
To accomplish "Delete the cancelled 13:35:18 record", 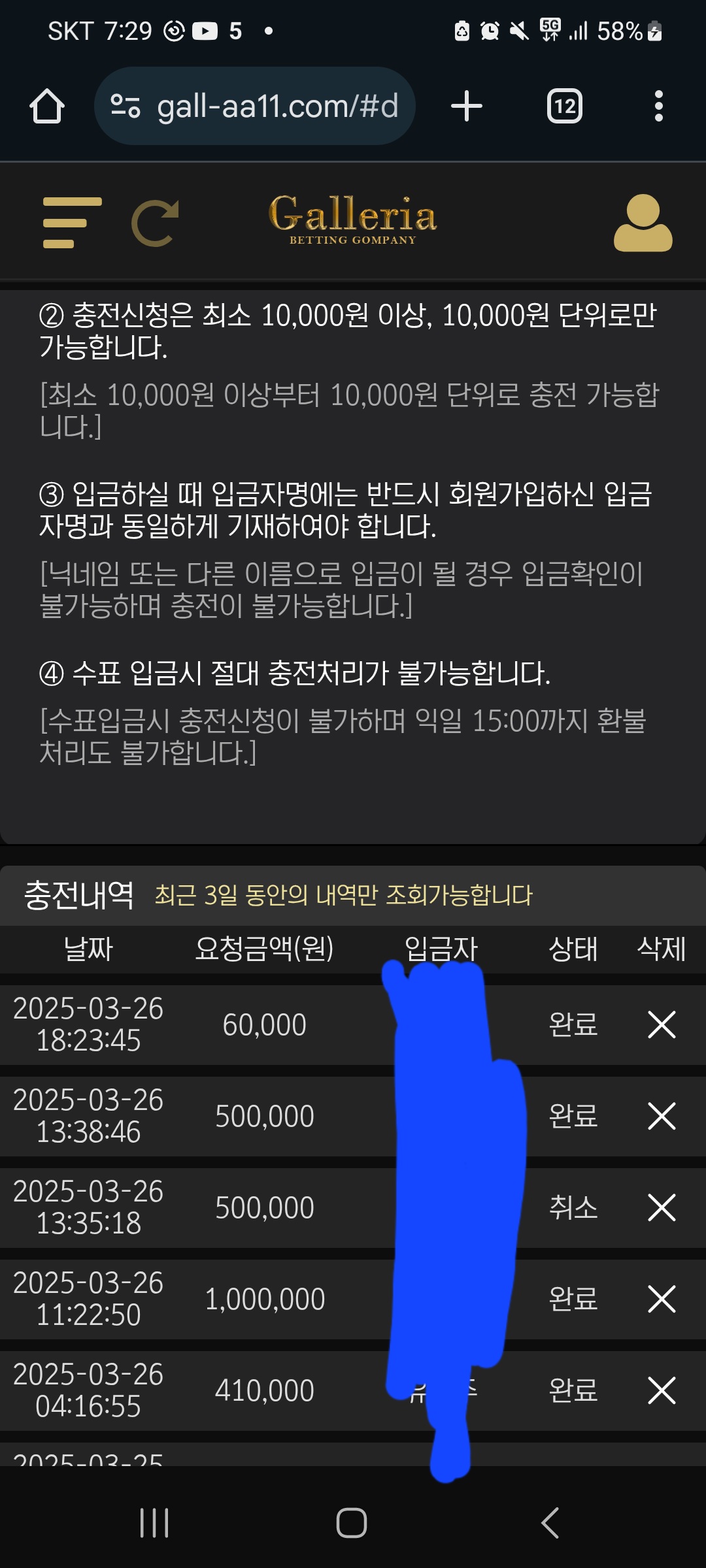I will [662, 1207].
